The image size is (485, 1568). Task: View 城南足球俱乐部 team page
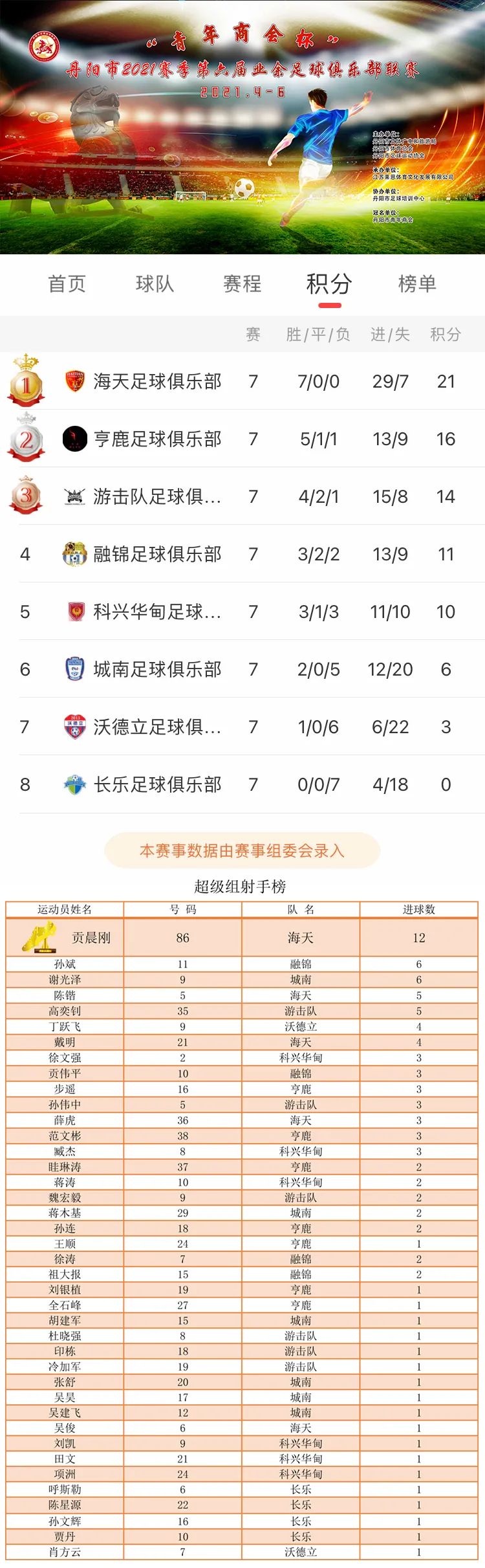[157, 669]
